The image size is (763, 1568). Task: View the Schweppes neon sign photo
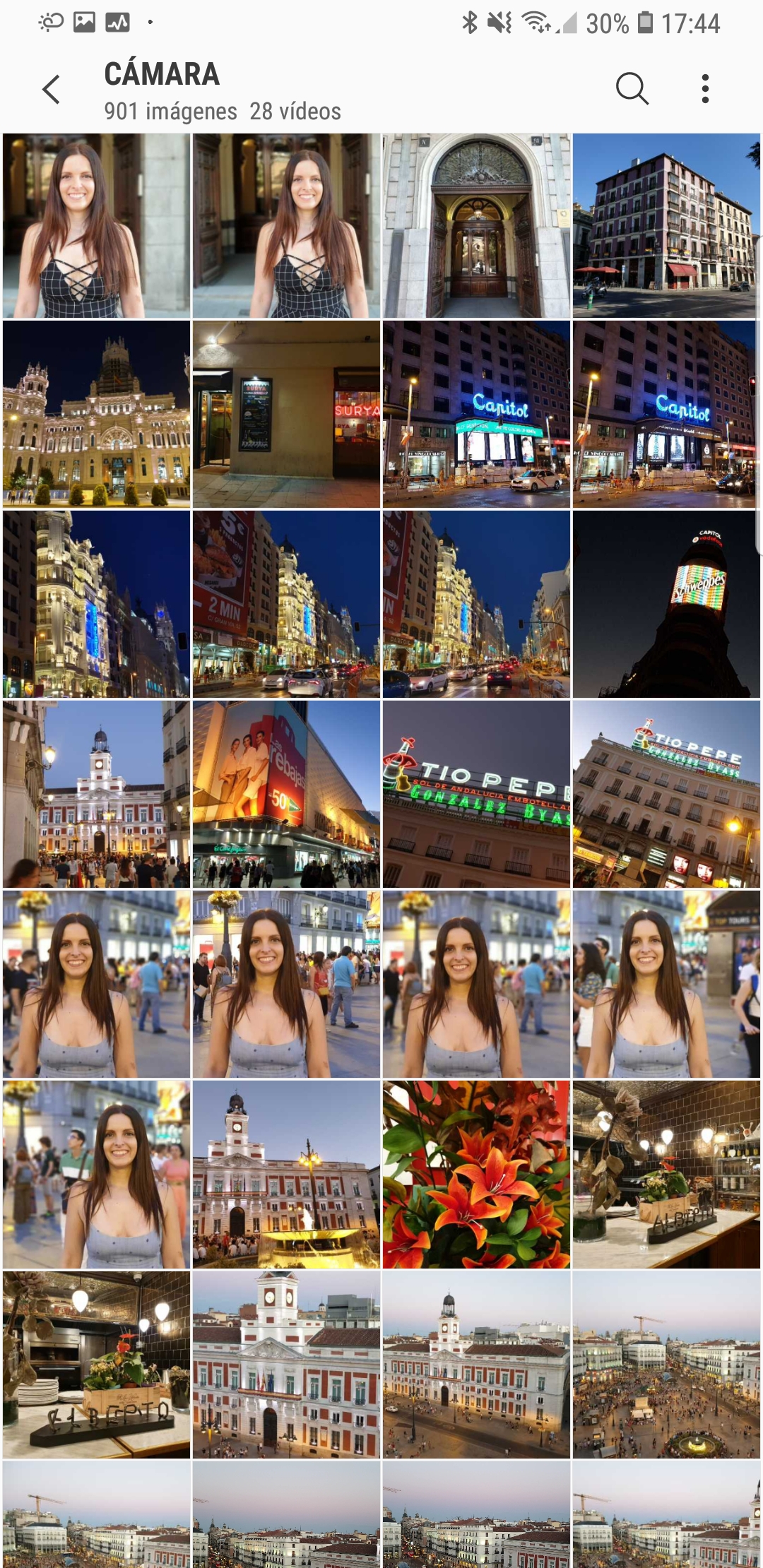pyautogui.click(x=666, y=605)
